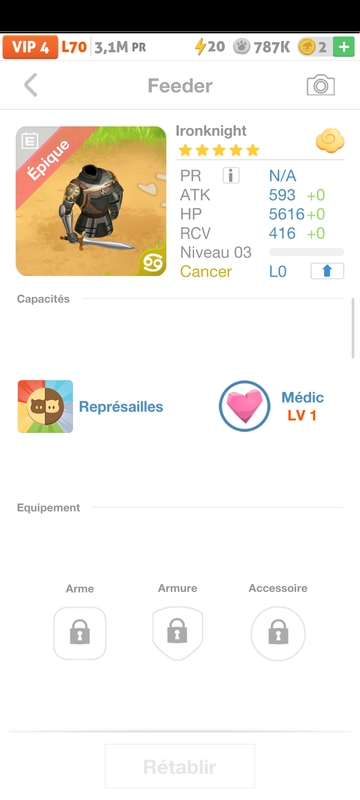Open the camera screenshot icon
The width and height of the screenshot is (360, 800).
click(x=320, y=85)
